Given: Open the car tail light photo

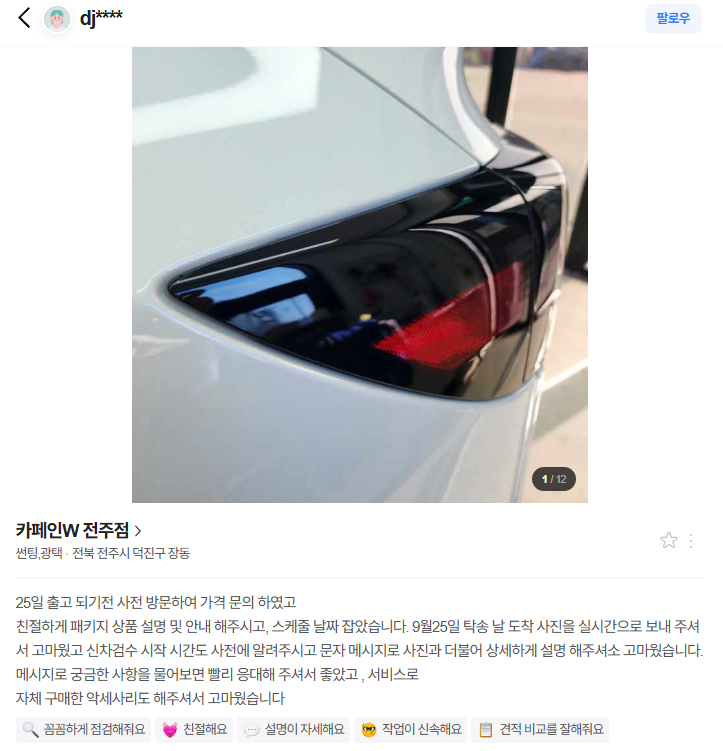Looking at the screenshot, I should pyautogui.click(x=360, y=275).
